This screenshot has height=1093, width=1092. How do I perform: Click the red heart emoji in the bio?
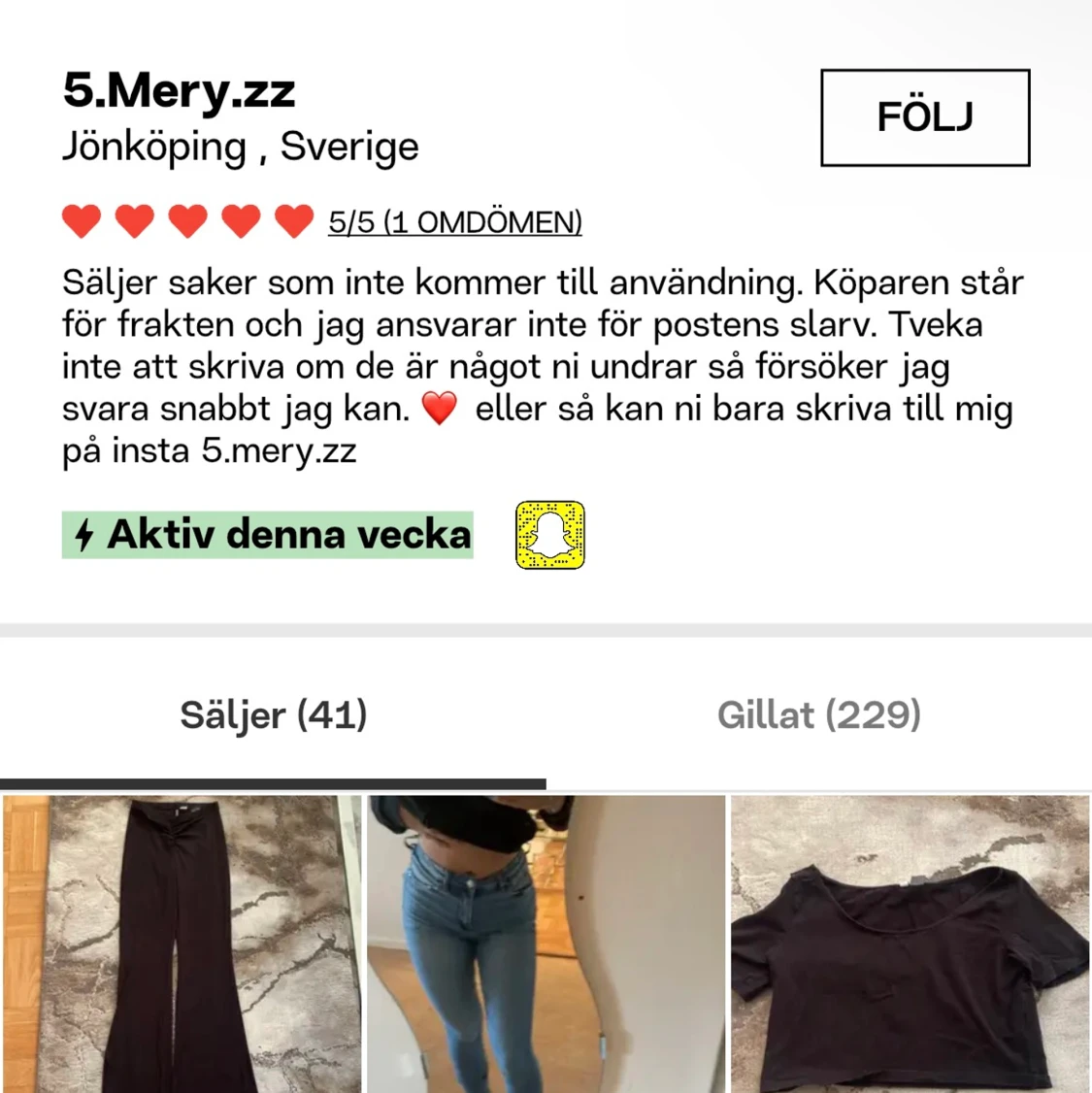(x=439, y=408)
